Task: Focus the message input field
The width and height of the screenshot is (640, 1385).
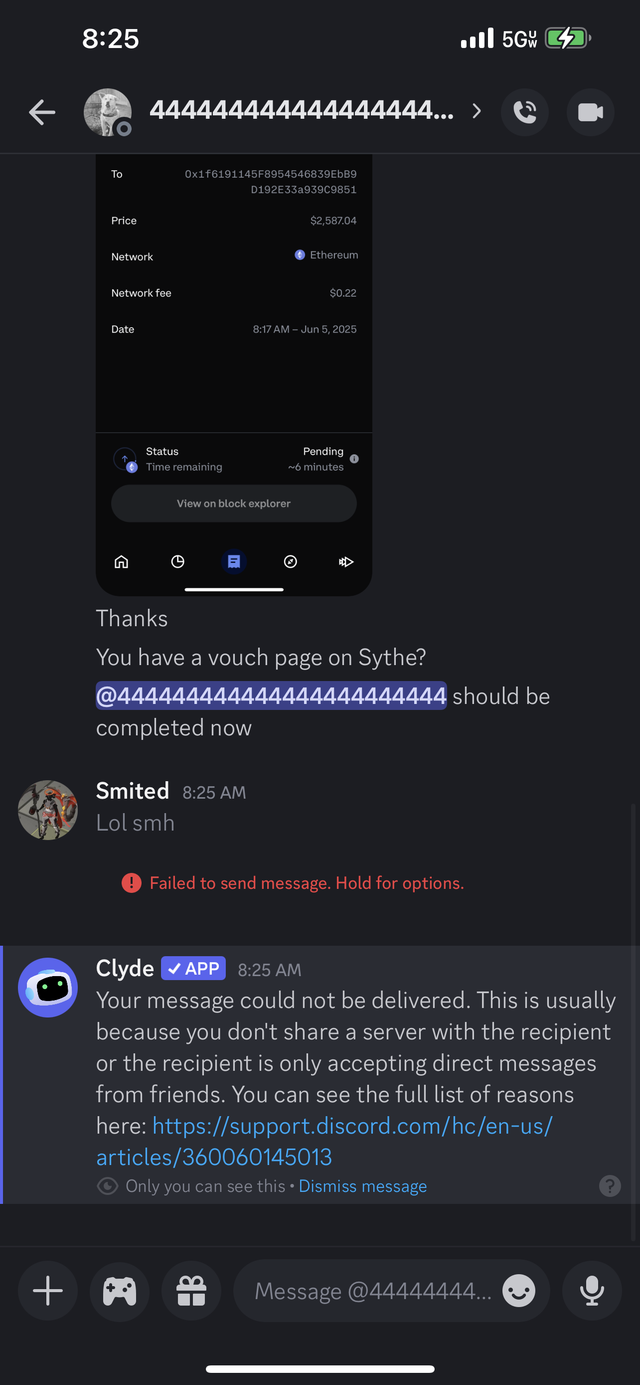Action: point(370,1291)
